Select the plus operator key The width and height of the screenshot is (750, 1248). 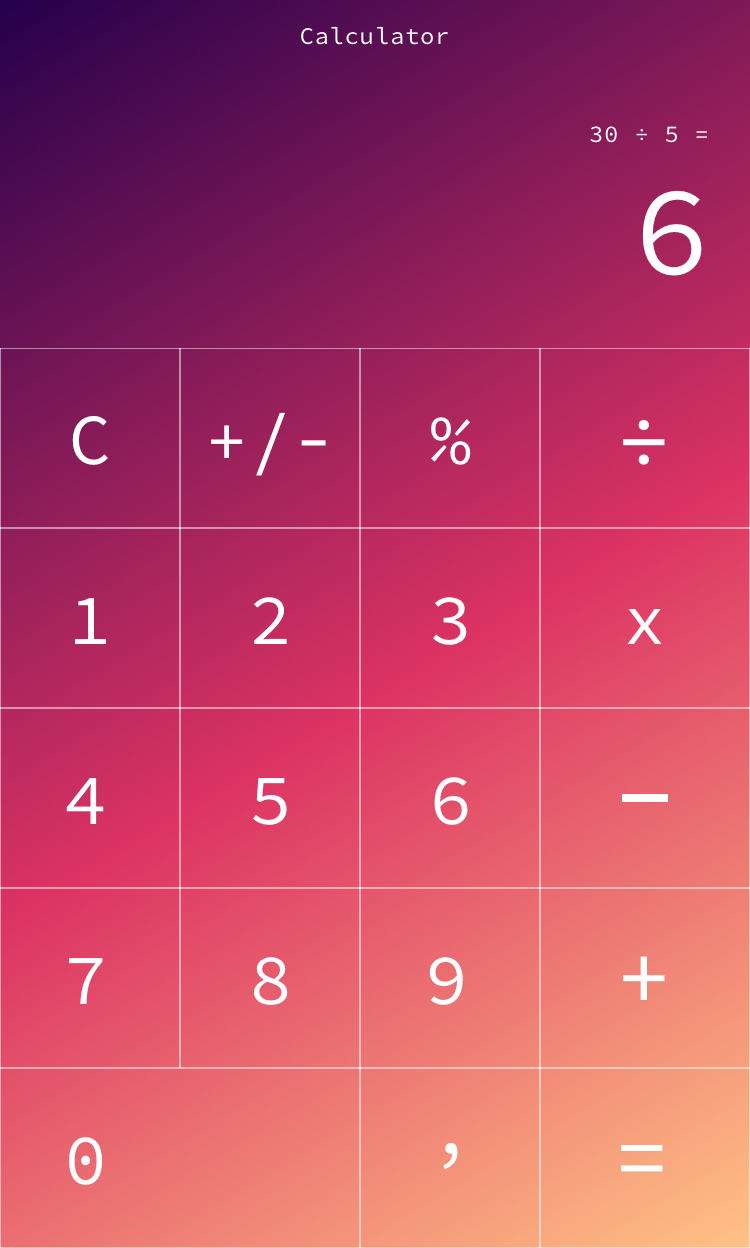point(645,978)
